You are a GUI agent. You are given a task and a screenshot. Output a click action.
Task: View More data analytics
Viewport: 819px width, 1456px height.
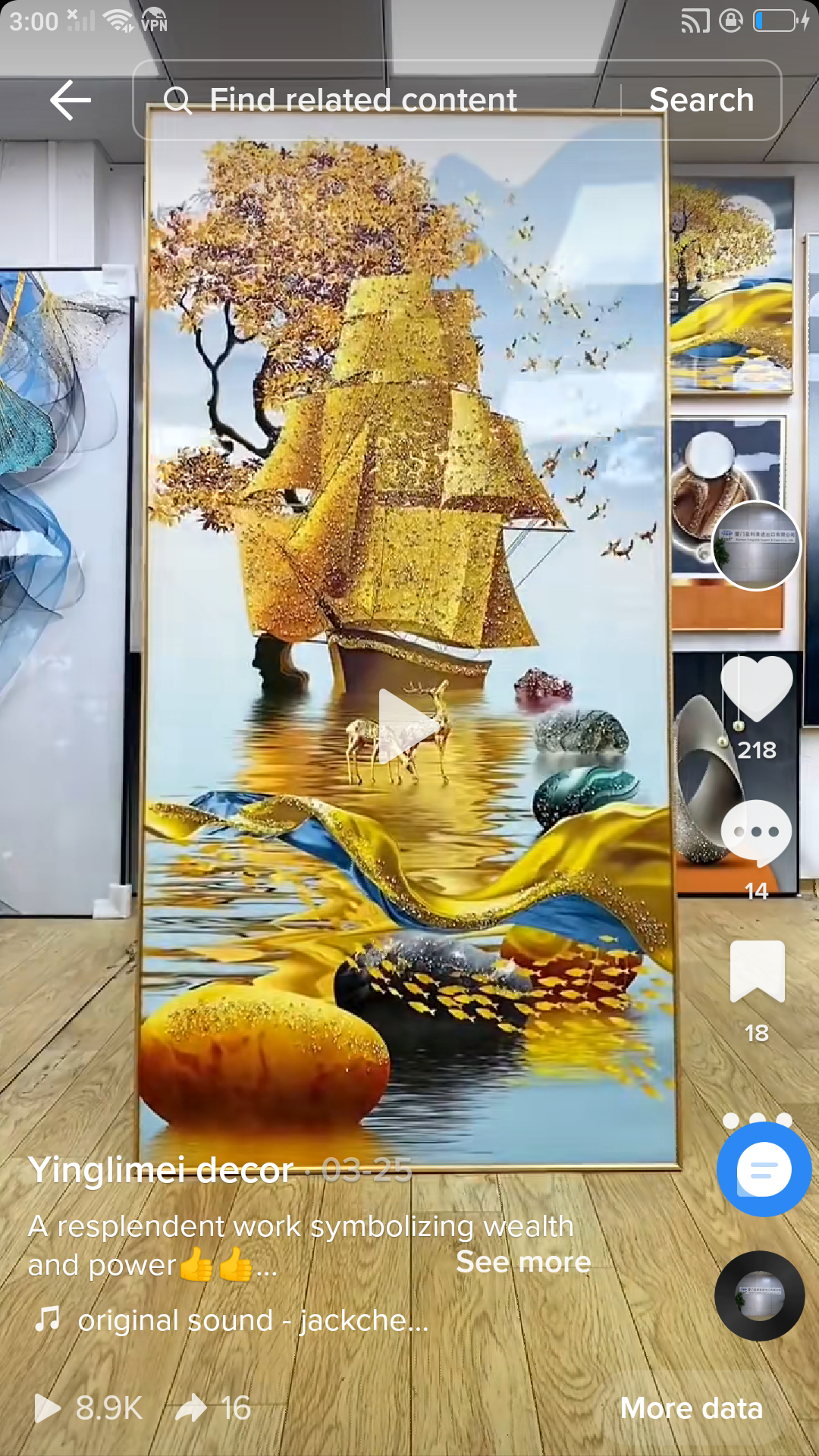691,1408
